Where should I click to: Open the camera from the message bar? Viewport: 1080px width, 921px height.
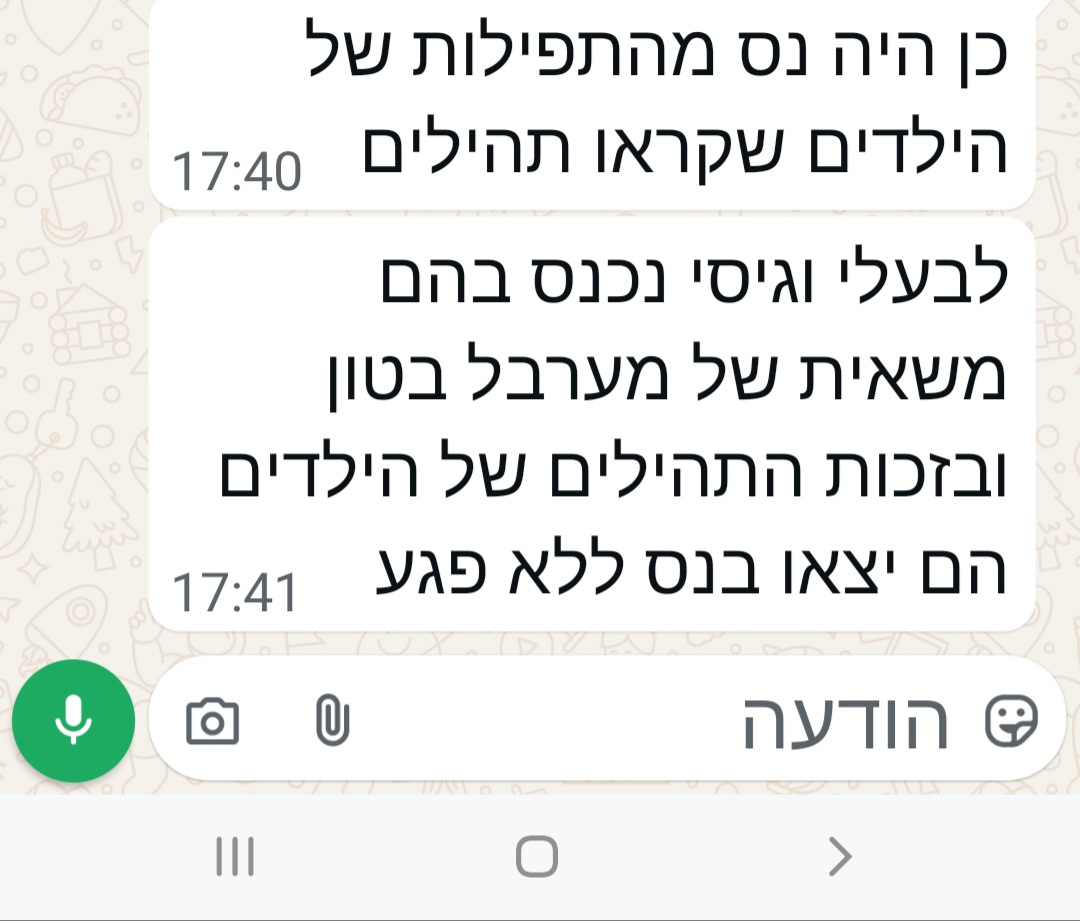tap(212, 720)
